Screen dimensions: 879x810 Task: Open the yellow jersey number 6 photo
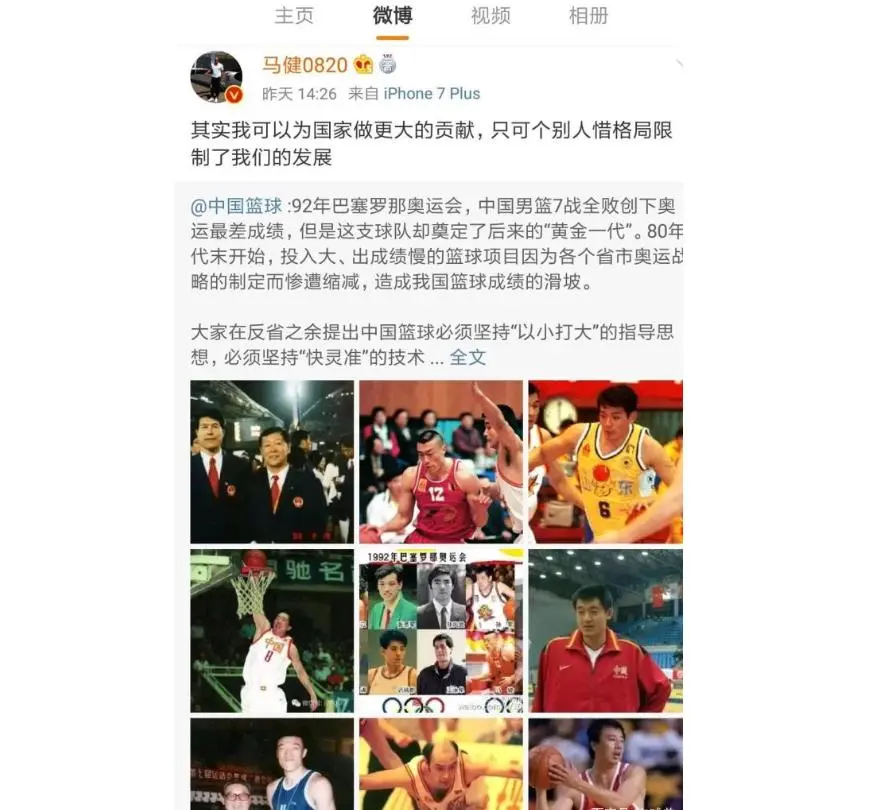coord(605,461)
